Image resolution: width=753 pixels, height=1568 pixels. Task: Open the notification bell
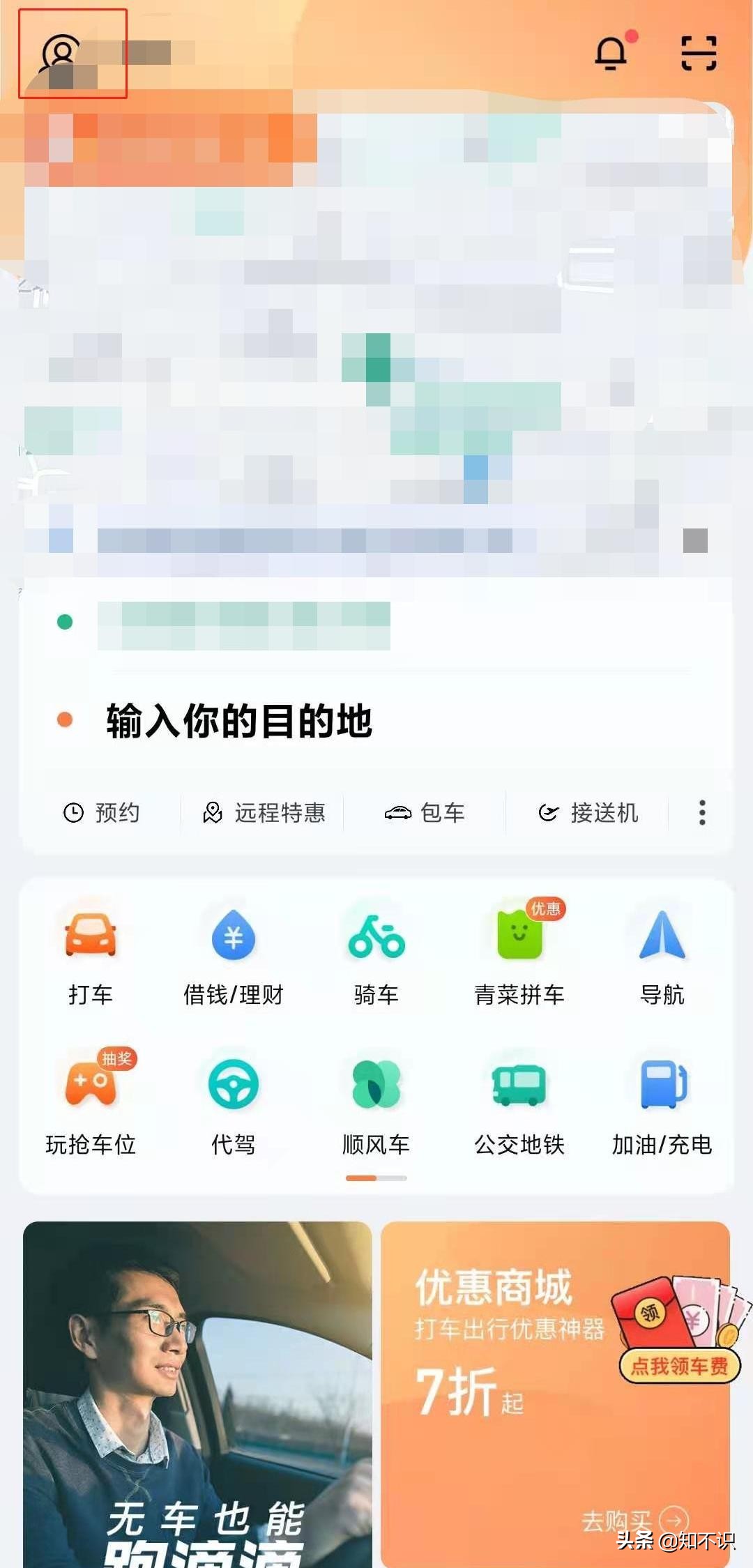[612, 52]
